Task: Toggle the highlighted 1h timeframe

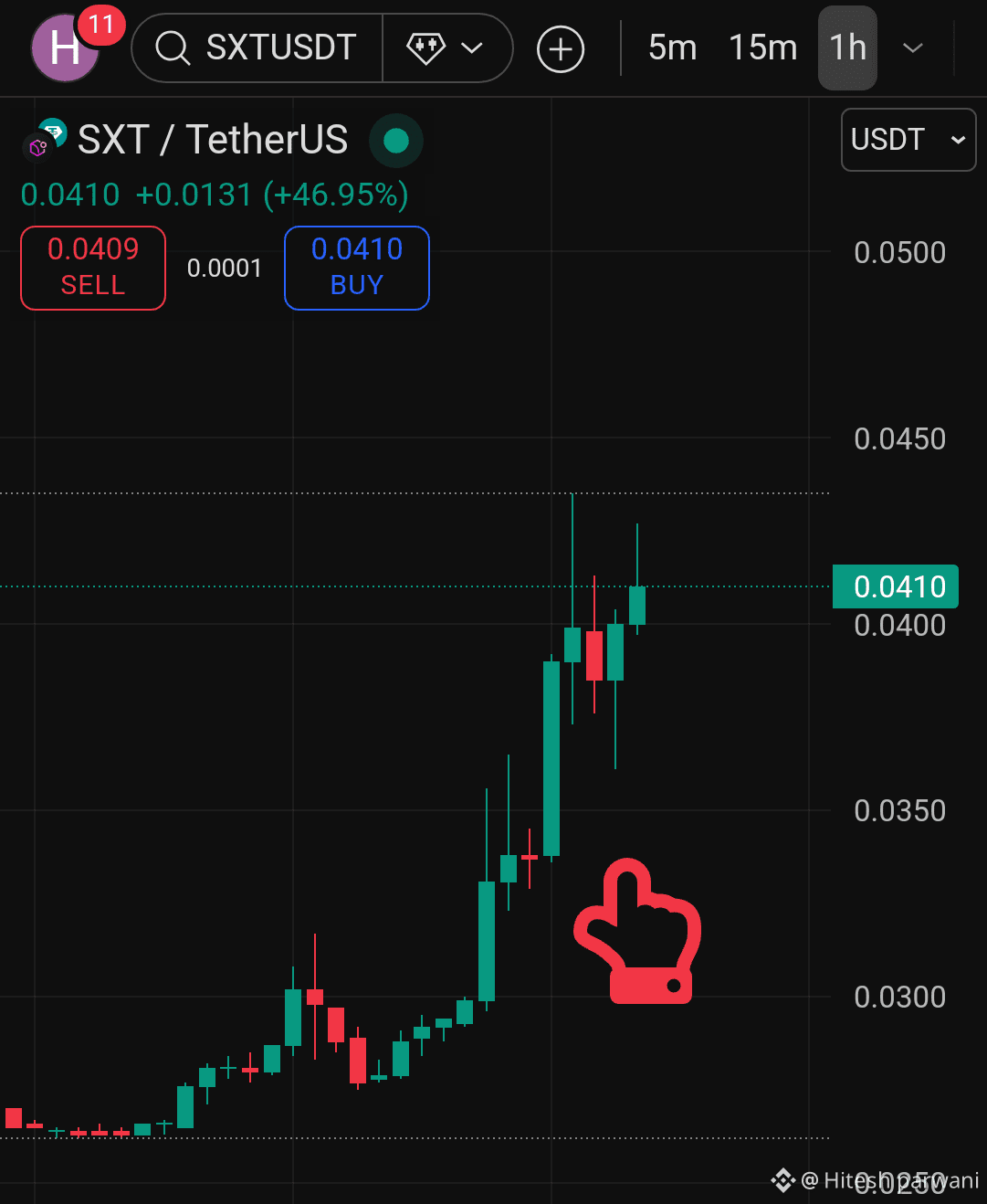Action: [847, 48]
